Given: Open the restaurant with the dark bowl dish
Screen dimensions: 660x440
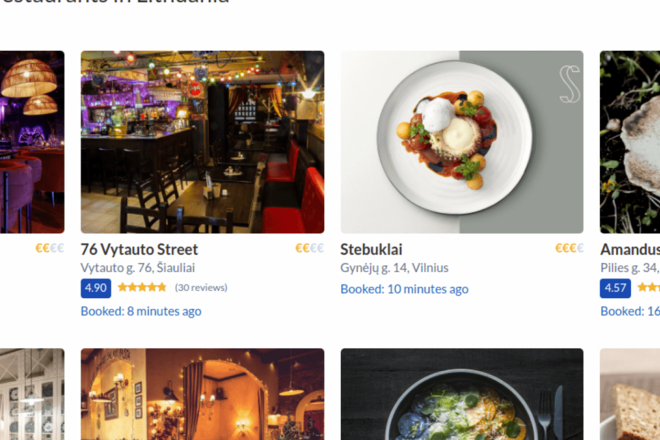Looking at the screenshot, I should pos(461,394).
